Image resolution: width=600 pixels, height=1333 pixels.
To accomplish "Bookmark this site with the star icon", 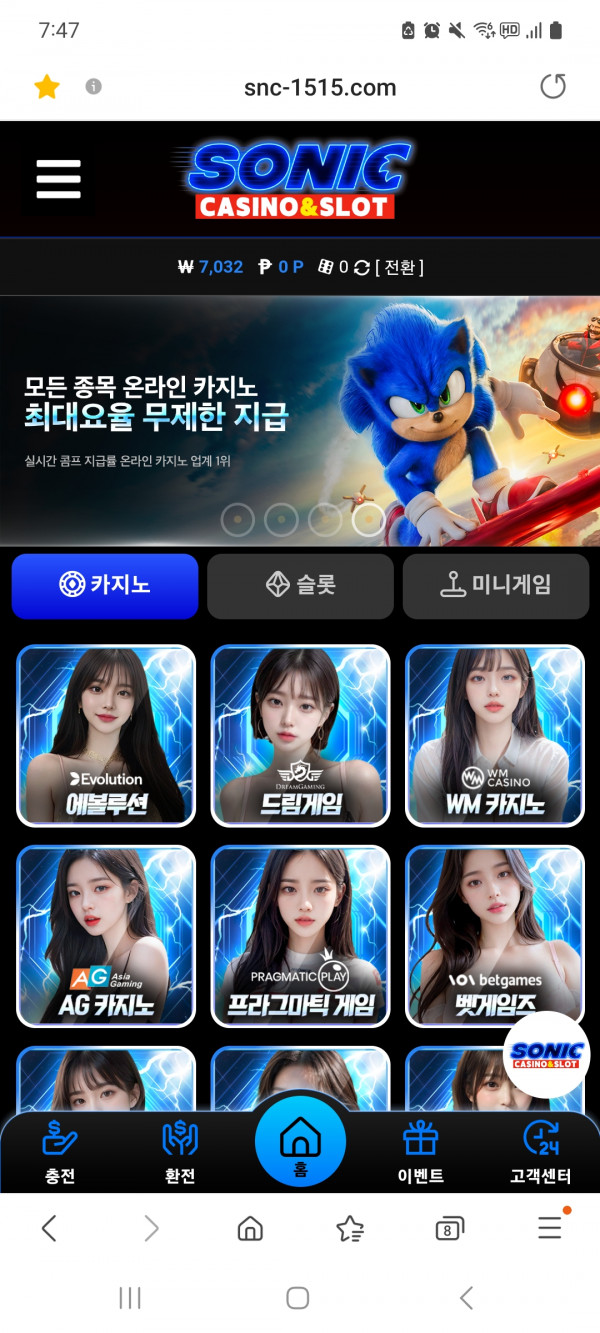I will pyautogui.click(x=47, y=87).
